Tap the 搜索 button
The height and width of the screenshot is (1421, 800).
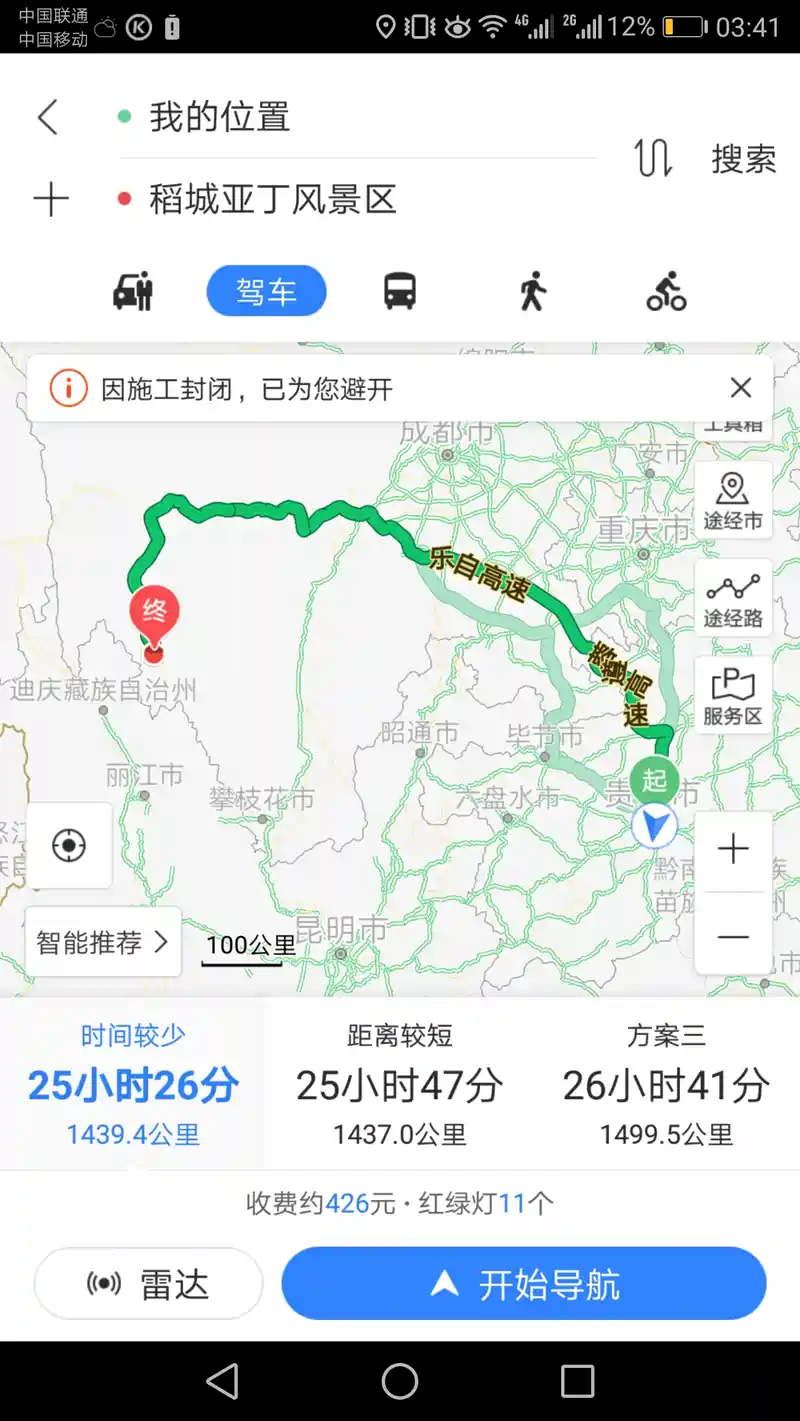[x=743, y=159]
